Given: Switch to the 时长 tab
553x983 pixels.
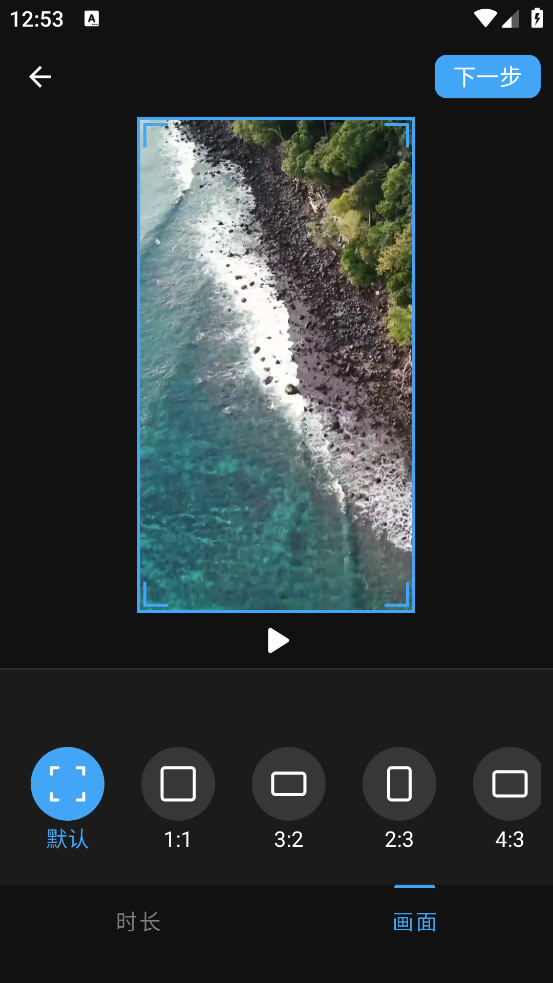Looking at the screenshot, I should [138, 922].
